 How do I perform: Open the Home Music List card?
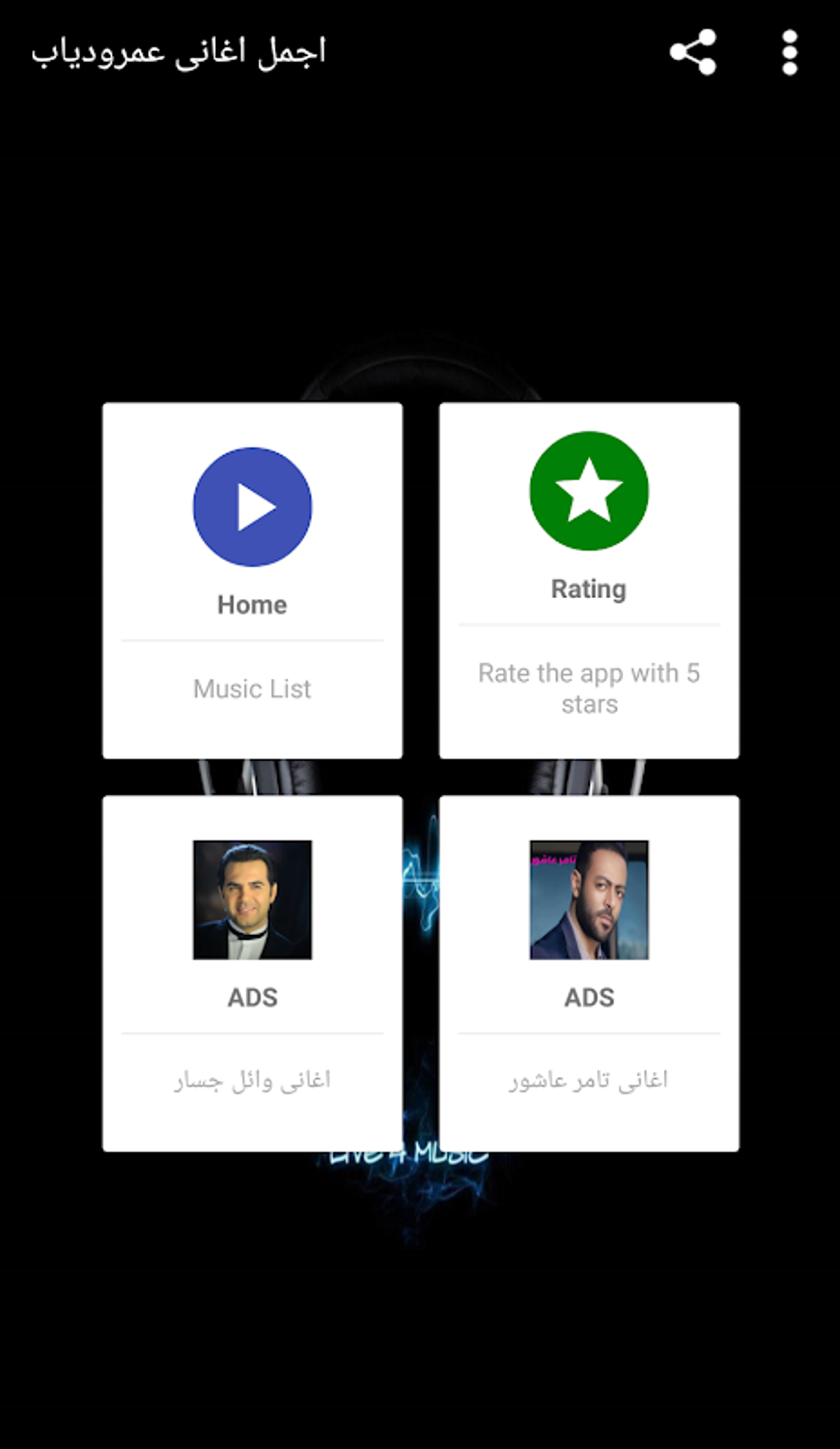tap(252, 580)
